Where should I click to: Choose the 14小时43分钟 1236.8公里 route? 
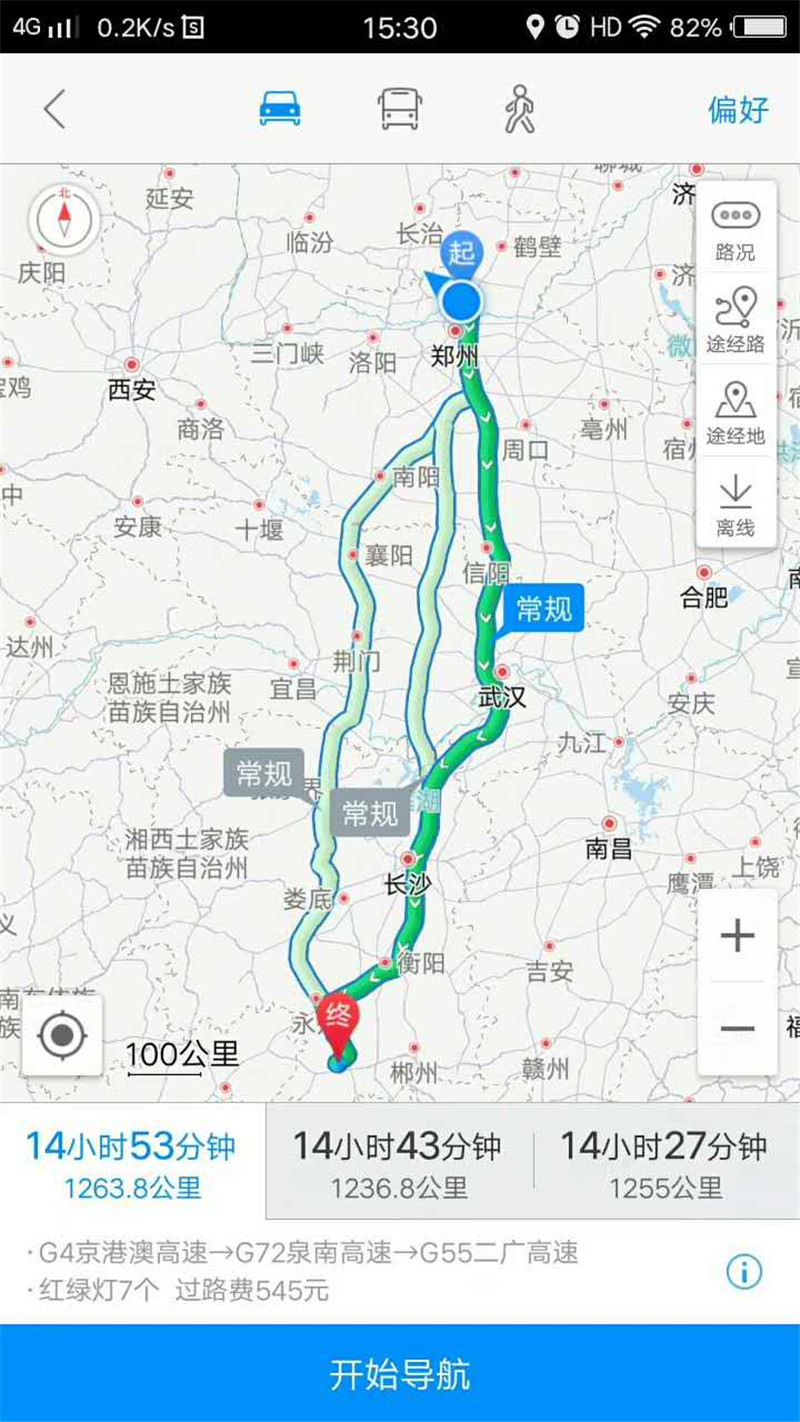coord(398,1163)
